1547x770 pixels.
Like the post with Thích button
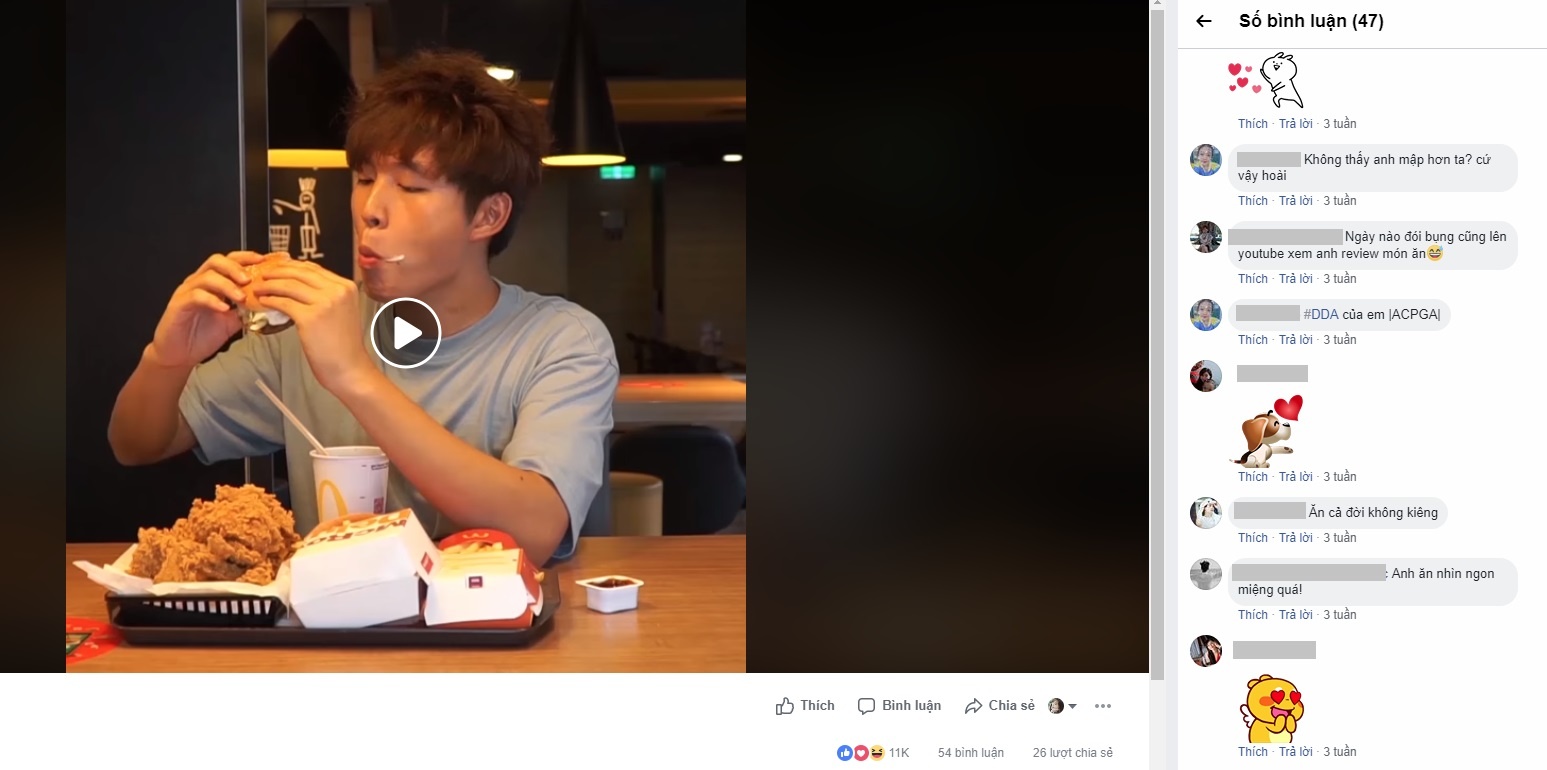[805, 706]
